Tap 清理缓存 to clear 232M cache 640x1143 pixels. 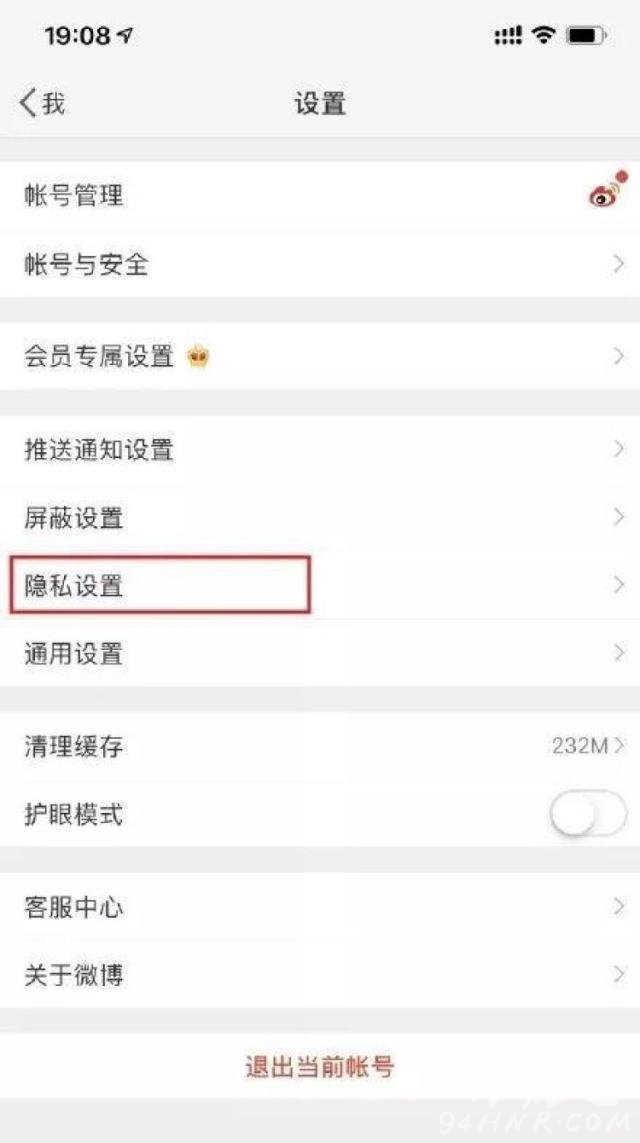tap(320, 746)
